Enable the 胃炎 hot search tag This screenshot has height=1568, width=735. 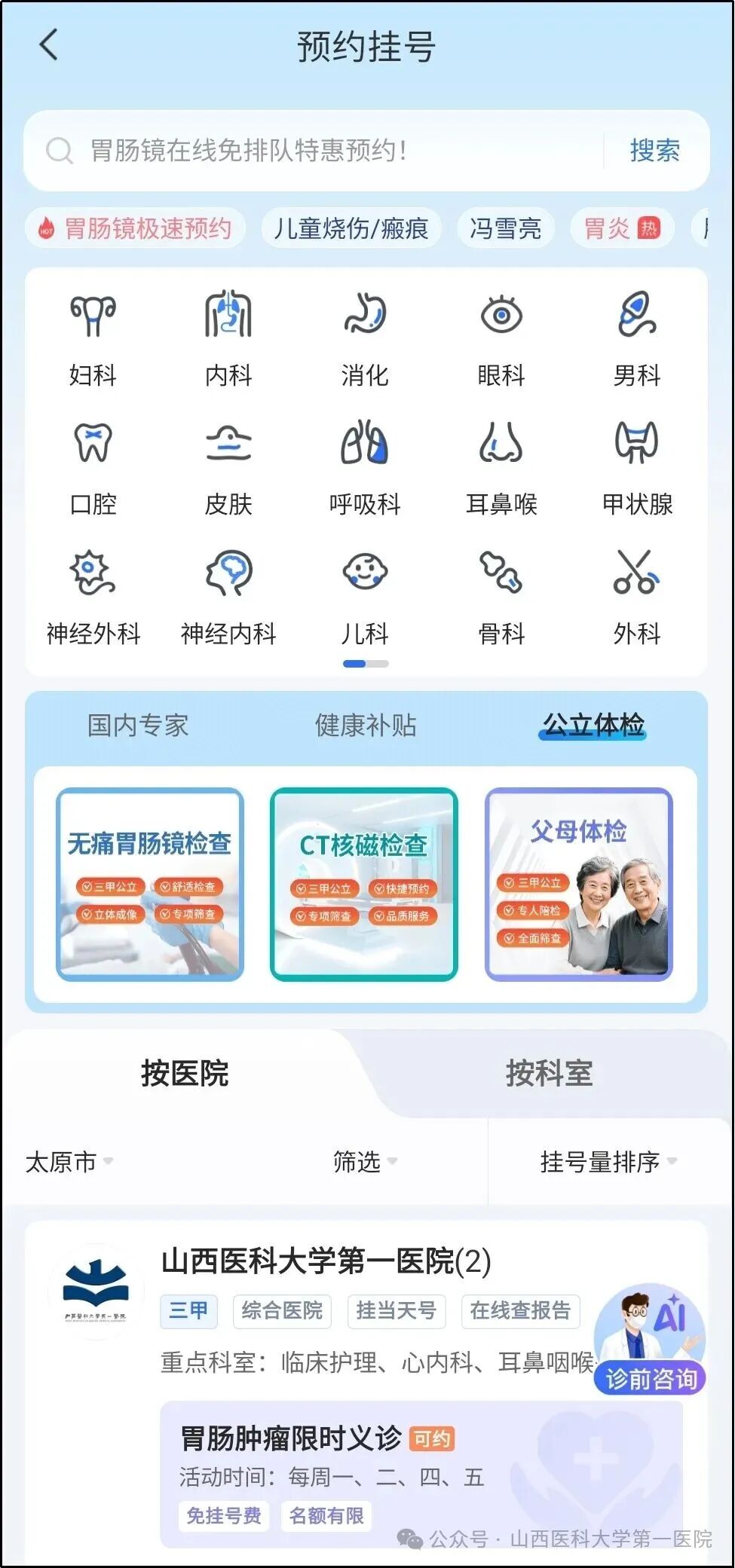pyautogui.click(x=620, y=228)
